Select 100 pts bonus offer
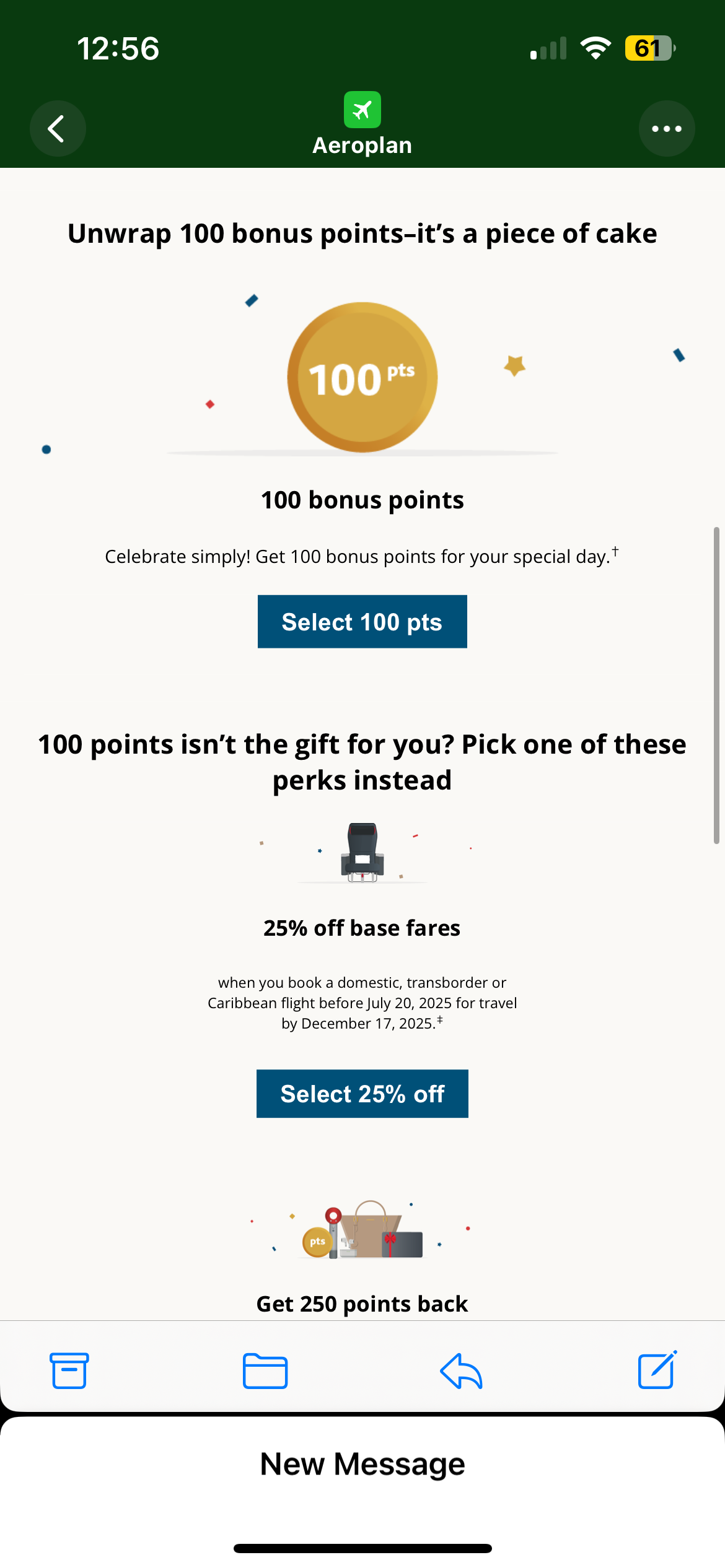This screenshot has height=1568, width=725. (362, 622)
